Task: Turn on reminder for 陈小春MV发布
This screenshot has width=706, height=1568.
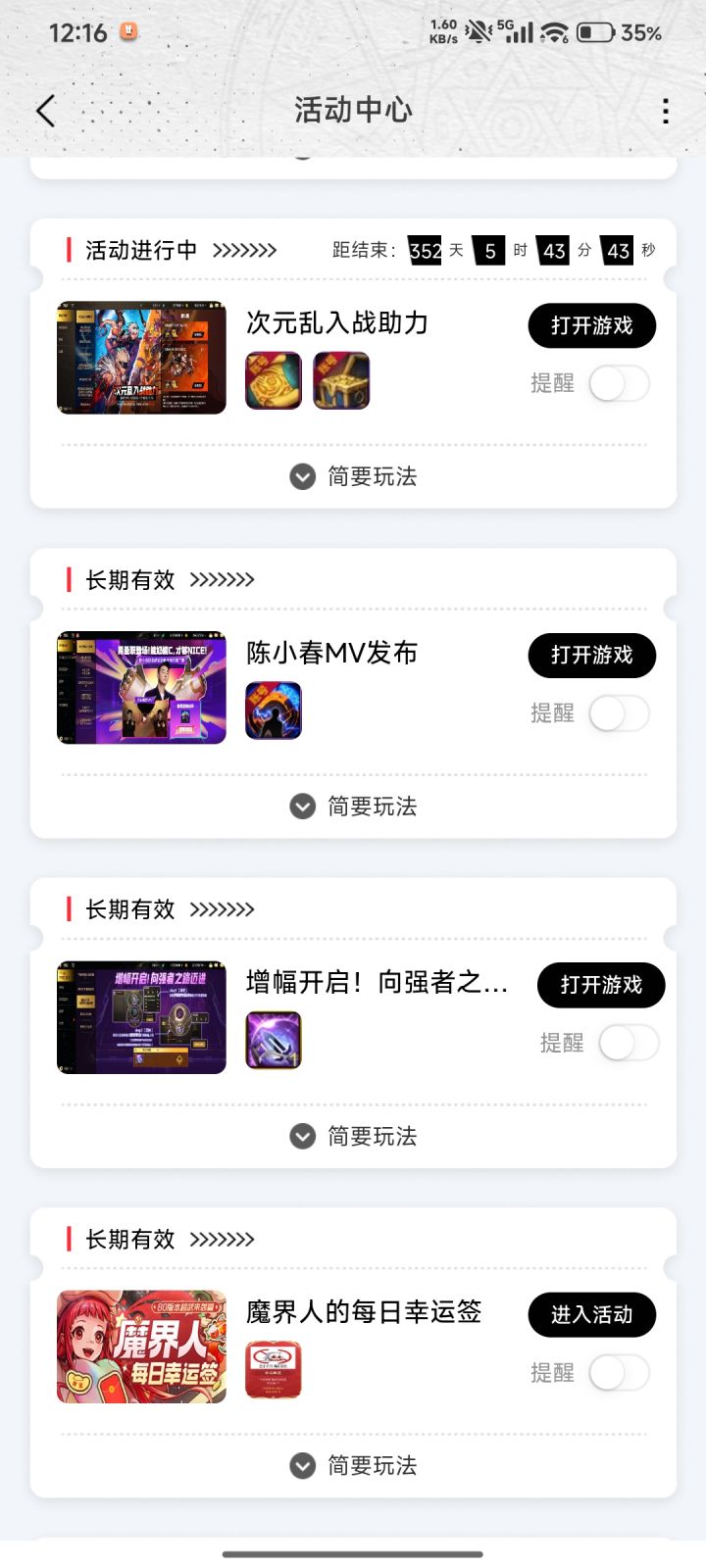Action: coord(618,713)
